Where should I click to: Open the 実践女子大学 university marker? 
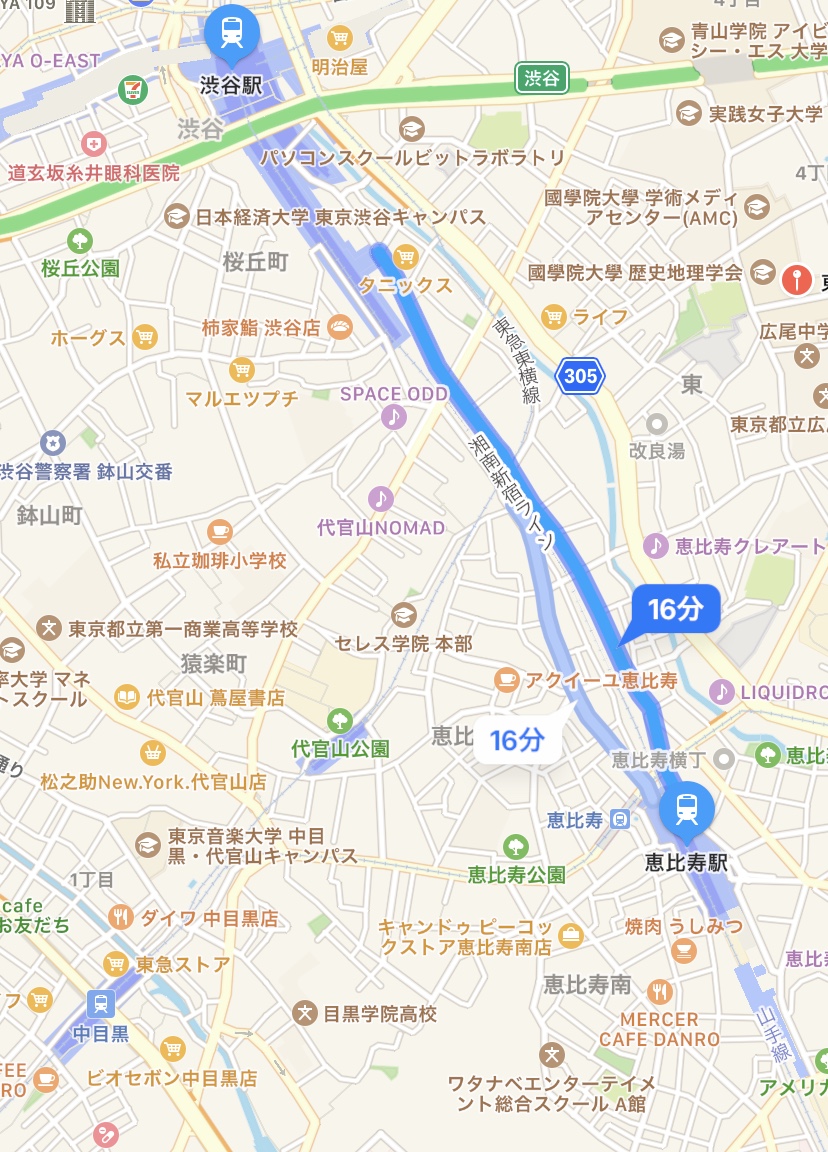tap(688, 113)
